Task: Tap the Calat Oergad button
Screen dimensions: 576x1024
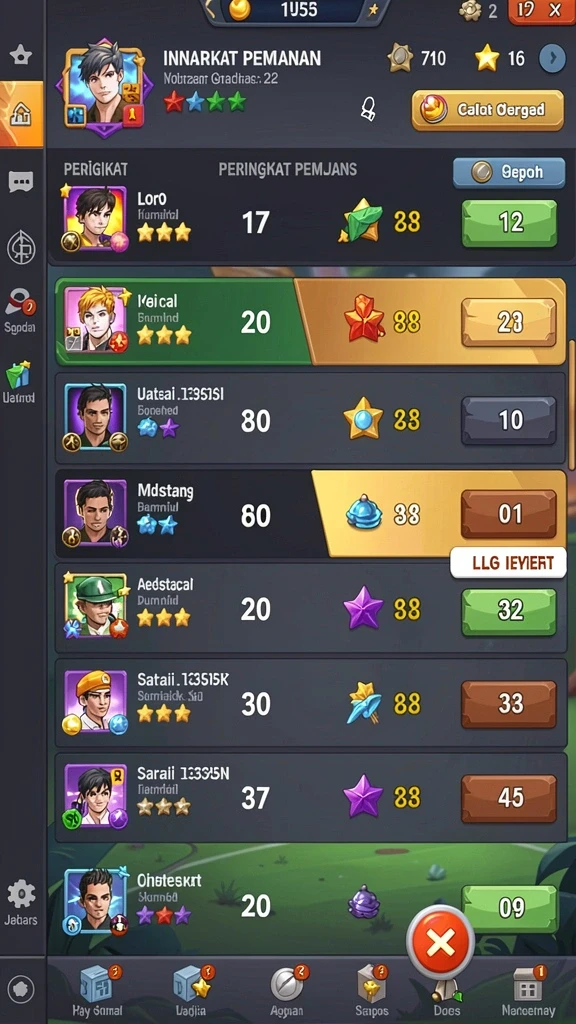Action: (x=487, y=110)
